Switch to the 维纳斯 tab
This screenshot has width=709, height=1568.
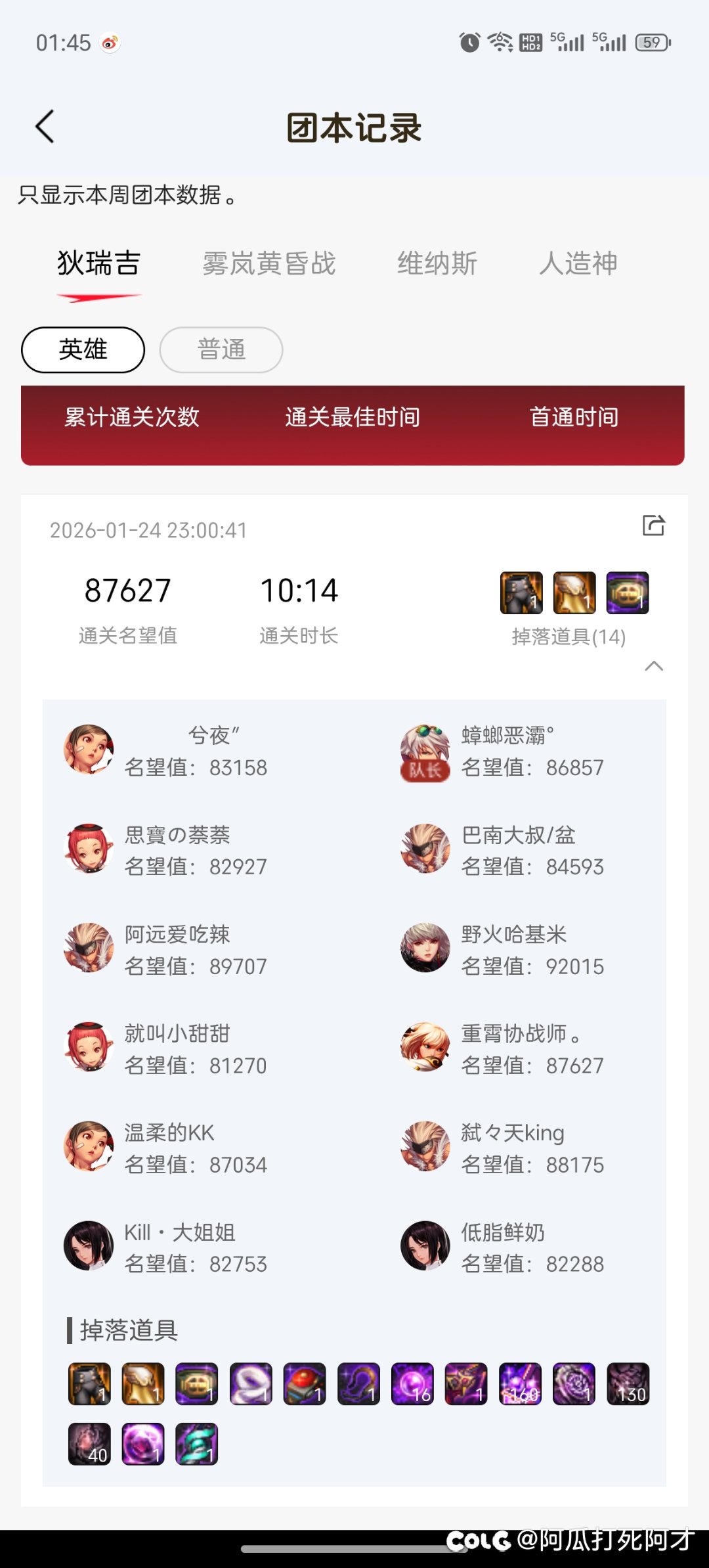point(437,263)
